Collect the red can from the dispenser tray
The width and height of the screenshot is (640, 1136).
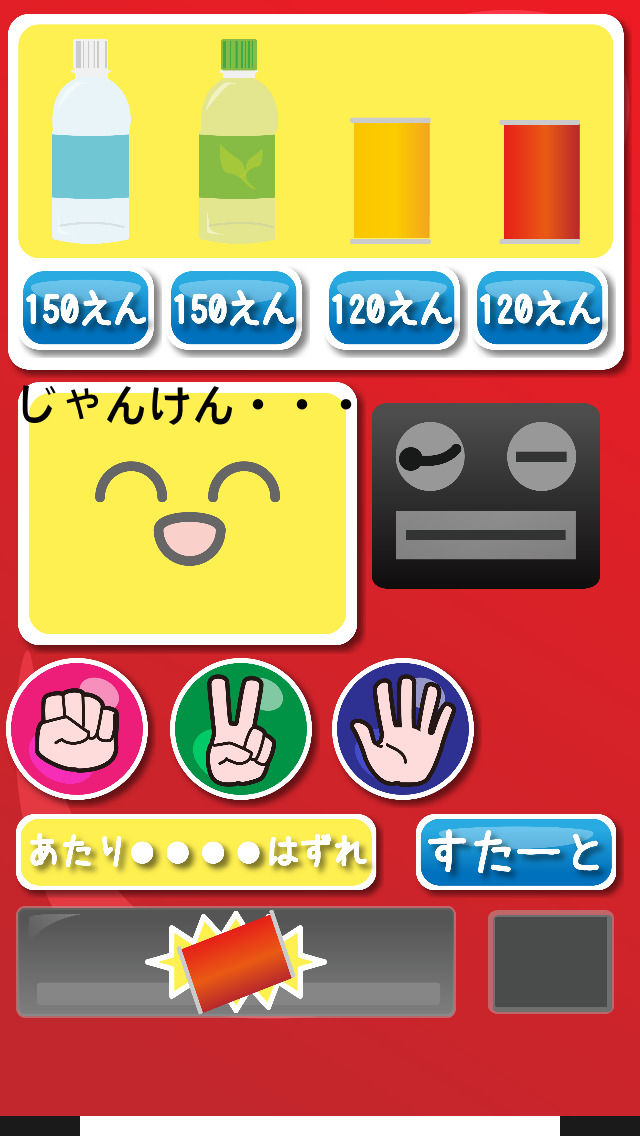tap(237, 962)
